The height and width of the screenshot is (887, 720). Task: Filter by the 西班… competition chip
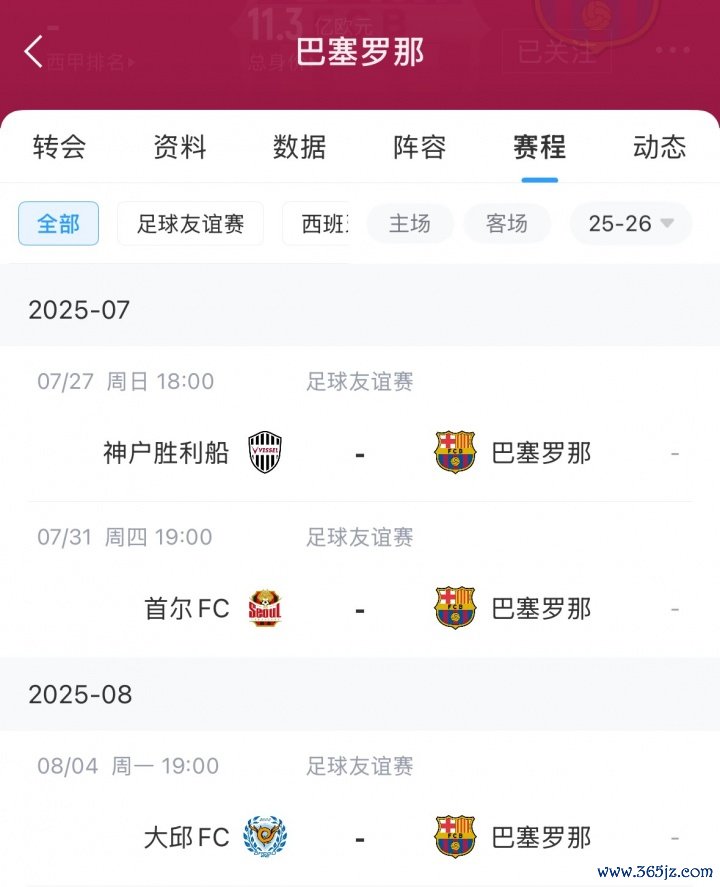(x=318, y=224)
